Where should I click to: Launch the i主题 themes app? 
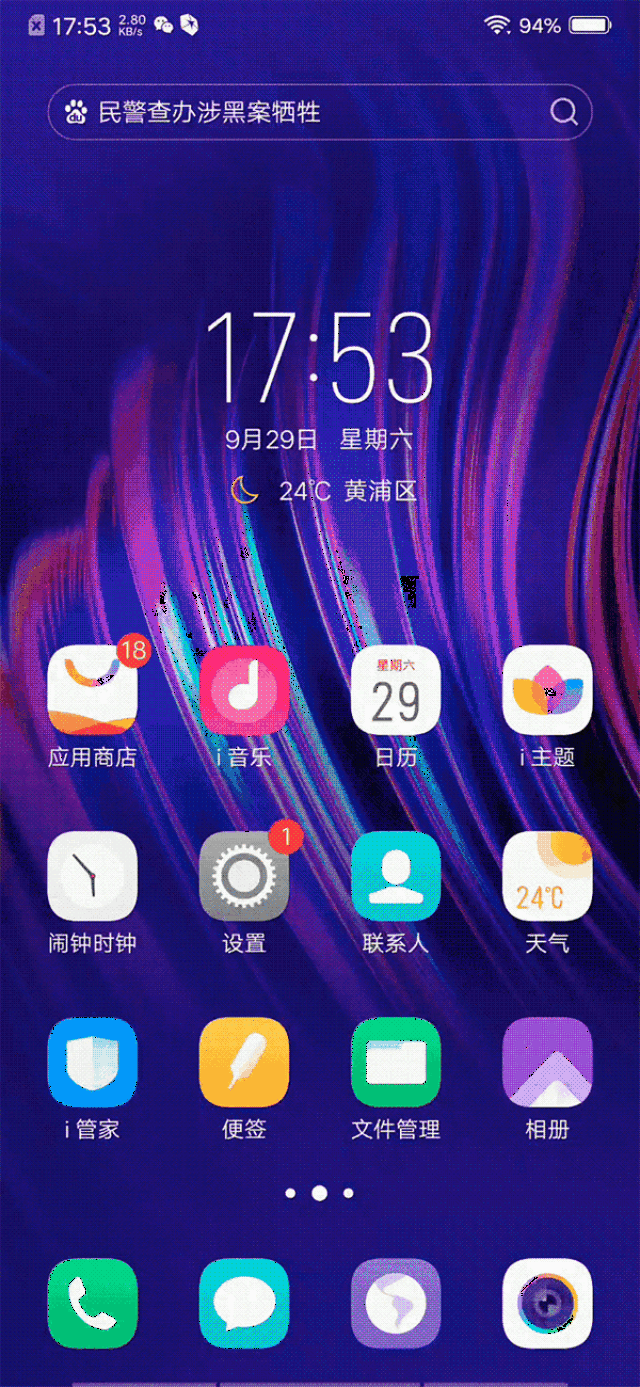coord(547,690)
